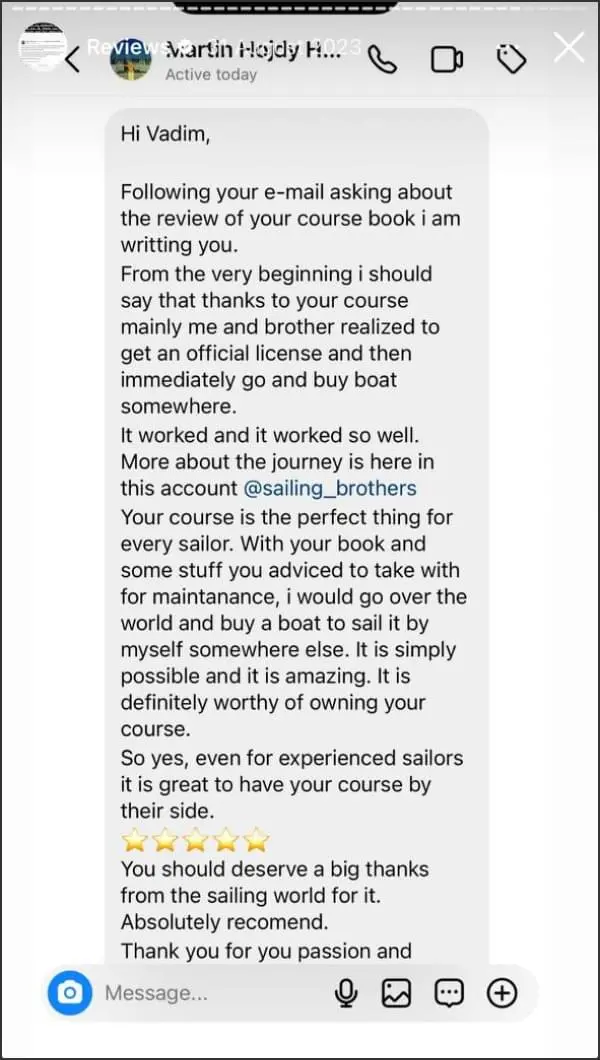Close the Reviews story viewer

(568, 47)
